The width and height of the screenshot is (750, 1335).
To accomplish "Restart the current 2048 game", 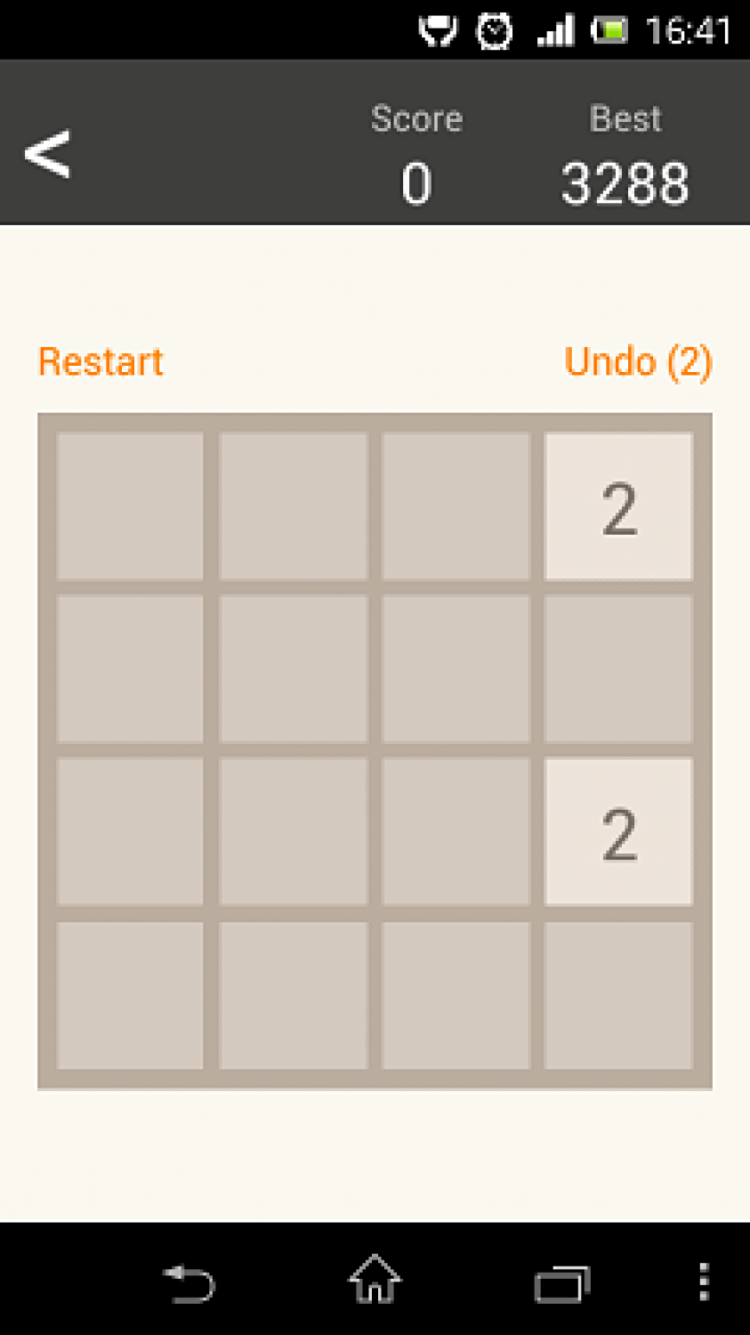I will pyautogui.click(x=99, y=362).
